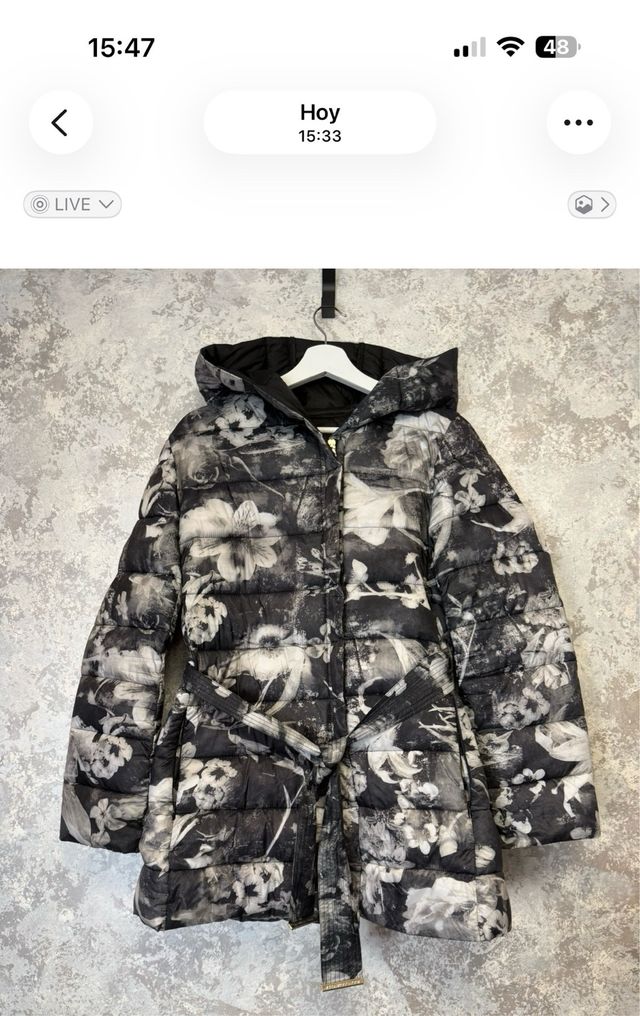This screenshot has width=640, height=1016.
Task: Go back to the photo library
Action: (x=60, y=123)
